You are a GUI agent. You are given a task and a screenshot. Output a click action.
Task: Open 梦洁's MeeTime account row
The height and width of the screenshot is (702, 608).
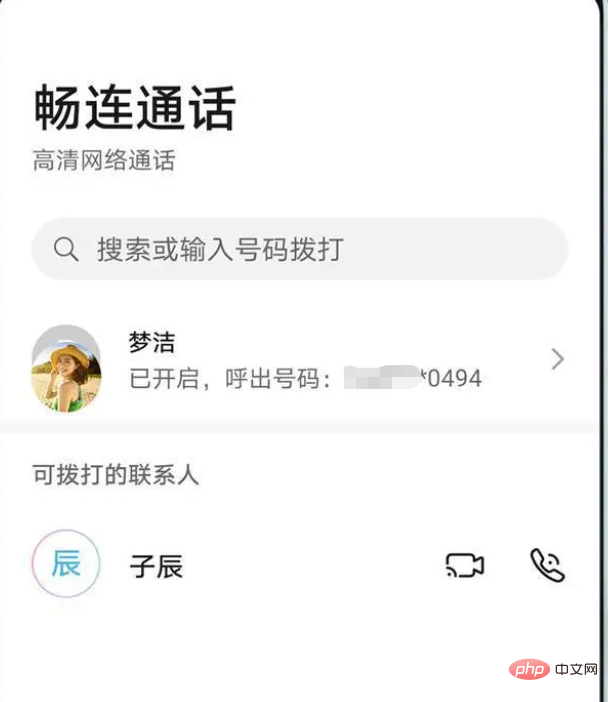(x=300, y=361)
